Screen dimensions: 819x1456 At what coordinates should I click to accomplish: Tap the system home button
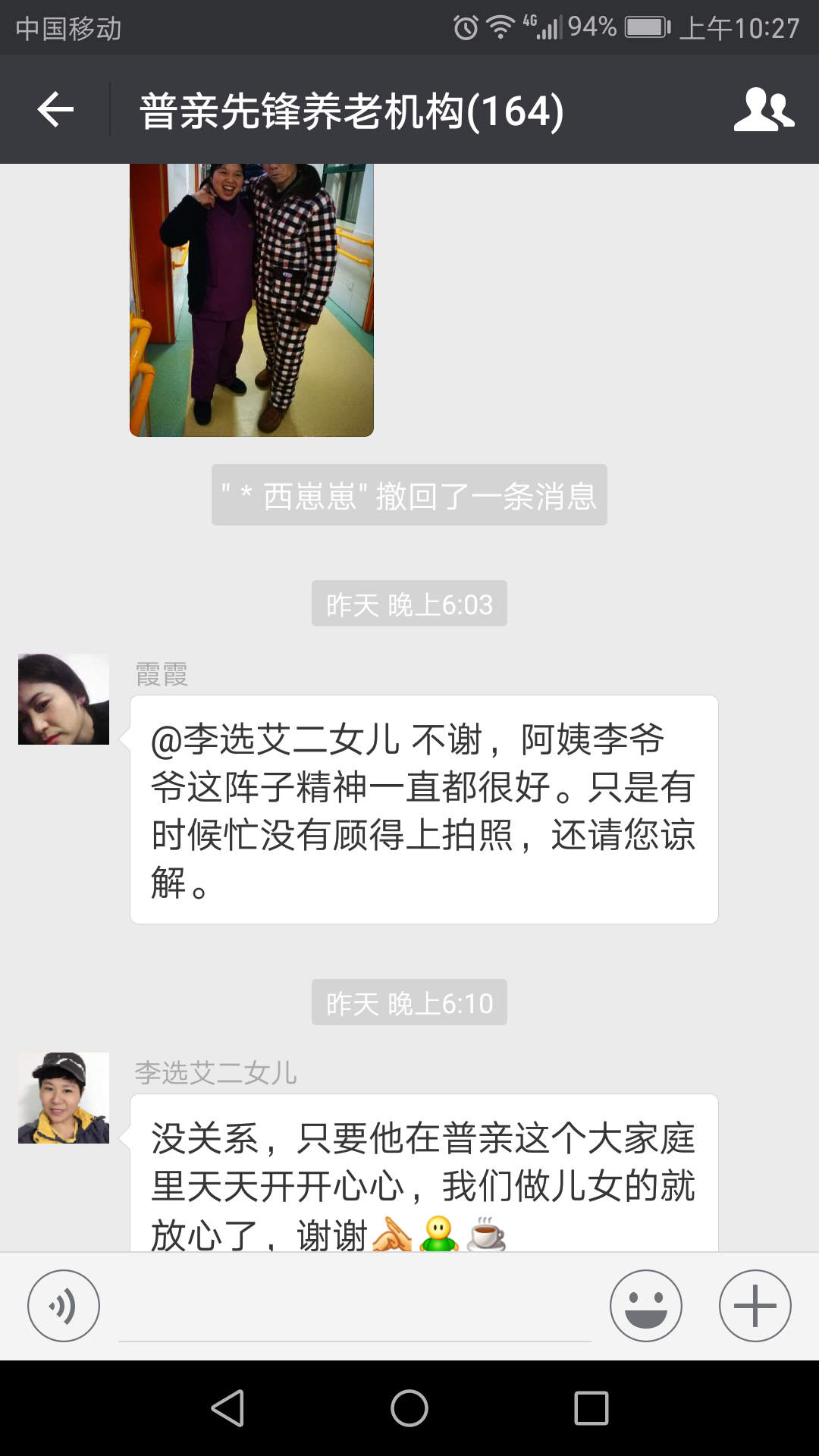[x=409, y=1408]
